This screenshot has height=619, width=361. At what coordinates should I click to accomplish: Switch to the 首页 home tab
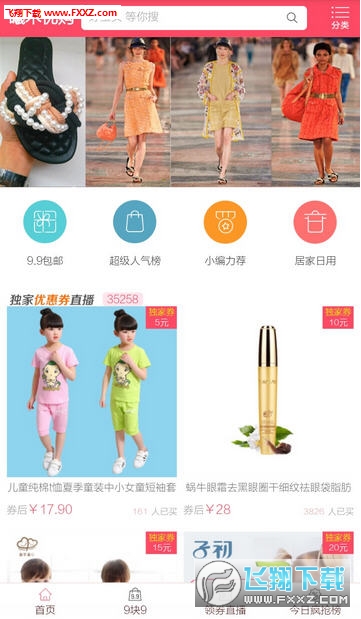[45, 601]
